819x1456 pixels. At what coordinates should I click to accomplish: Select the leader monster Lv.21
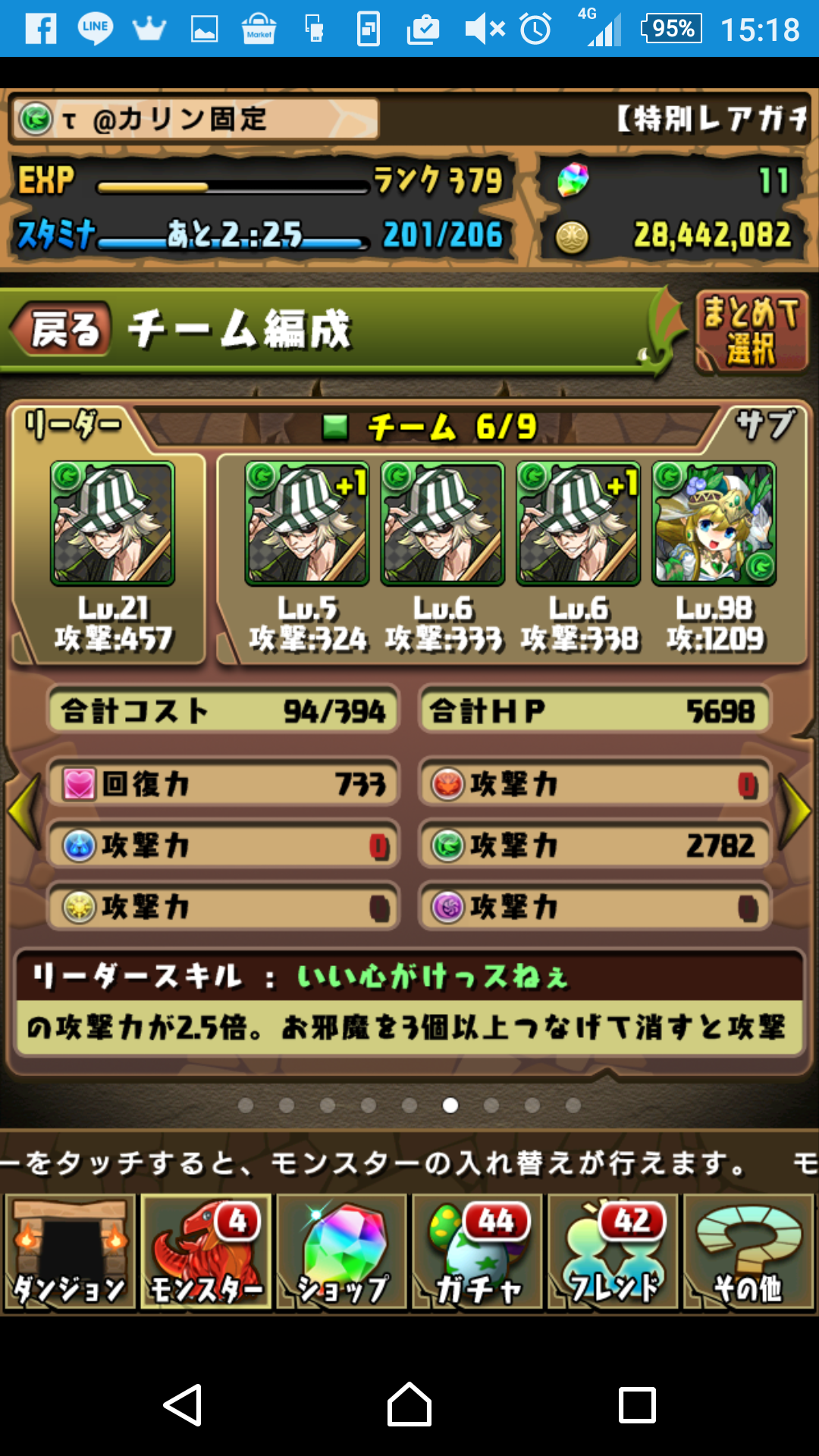coord(112,524)
